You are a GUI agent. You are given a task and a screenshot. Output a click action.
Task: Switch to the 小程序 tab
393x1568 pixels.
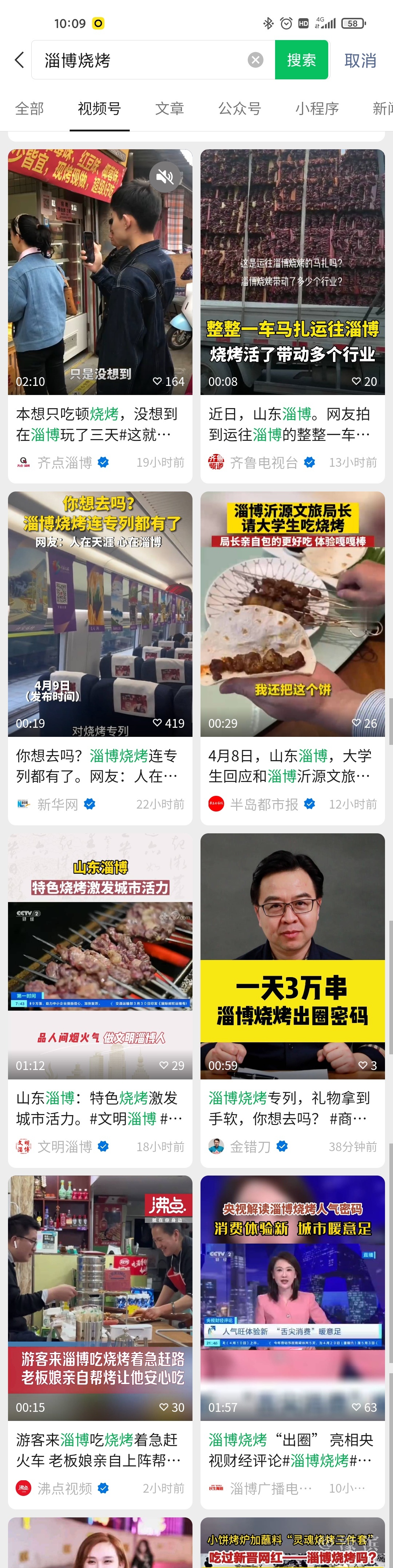[316, 108]
